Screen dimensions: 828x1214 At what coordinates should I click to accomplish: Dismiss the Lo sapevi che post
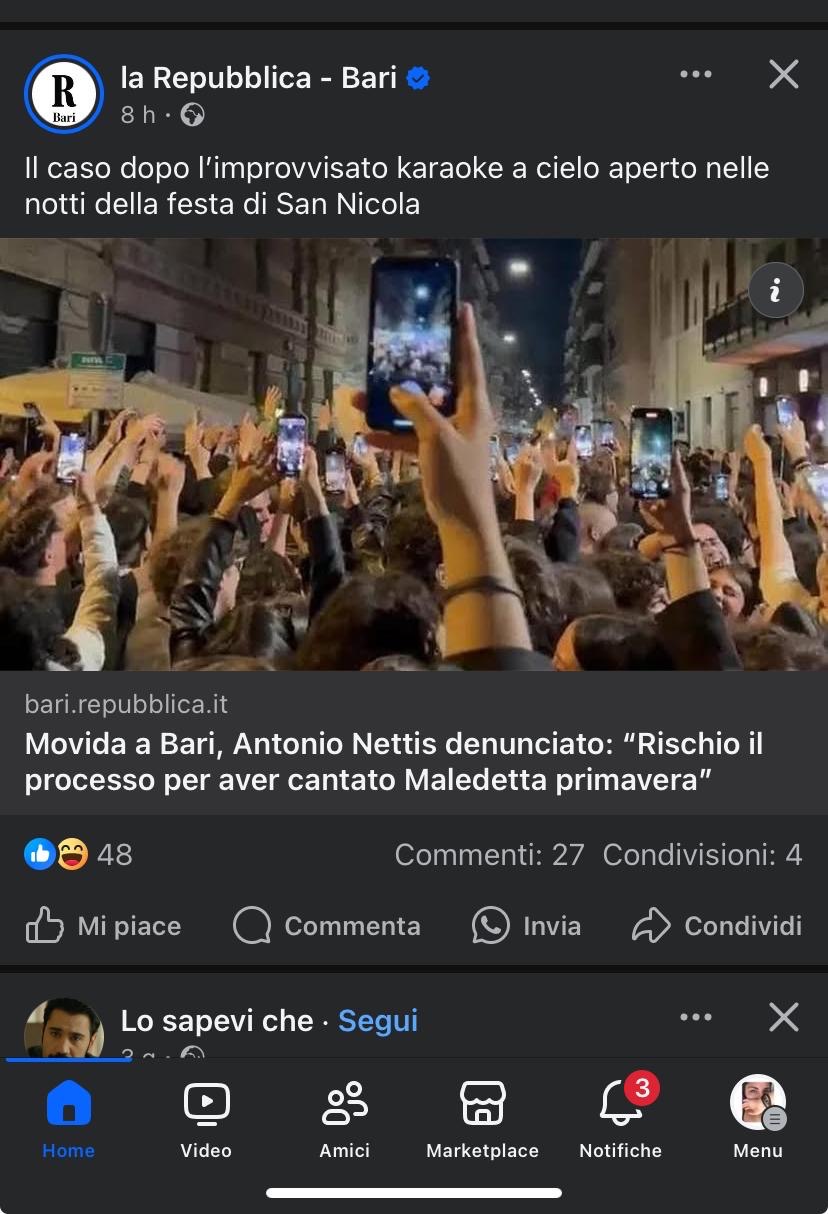(x=783, y=1018)
